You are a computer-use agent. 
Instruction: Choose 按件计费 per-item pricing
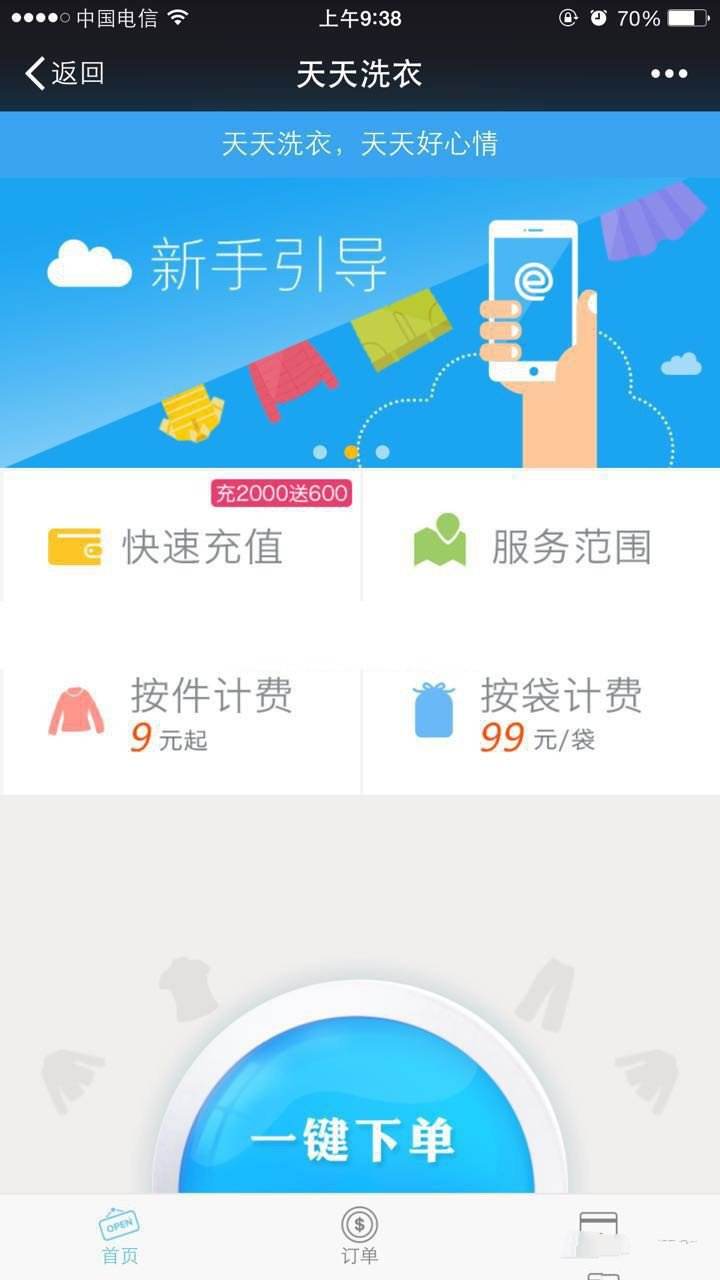click(180, 712)
